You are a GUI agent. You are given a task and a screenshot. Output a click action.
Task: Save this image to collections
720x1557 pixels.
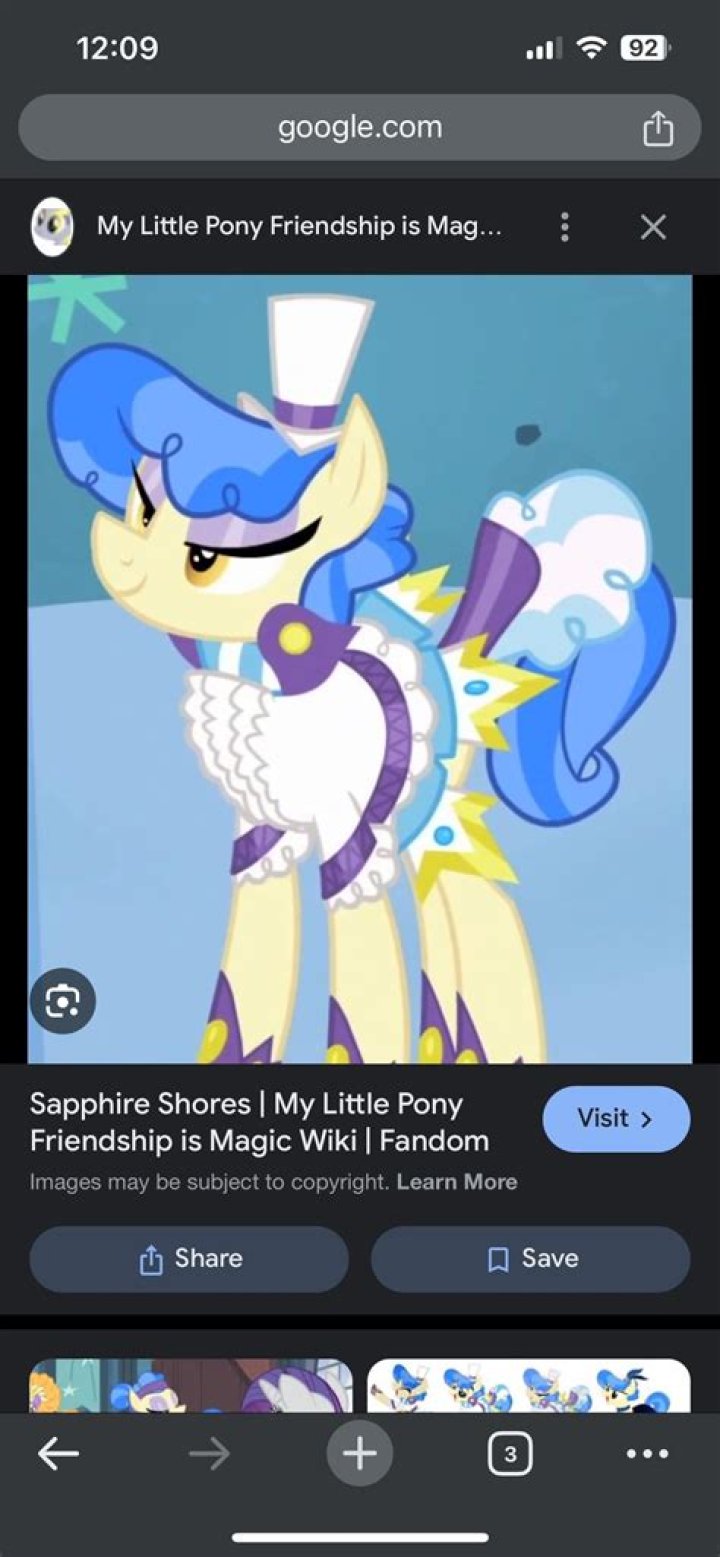530,1259
